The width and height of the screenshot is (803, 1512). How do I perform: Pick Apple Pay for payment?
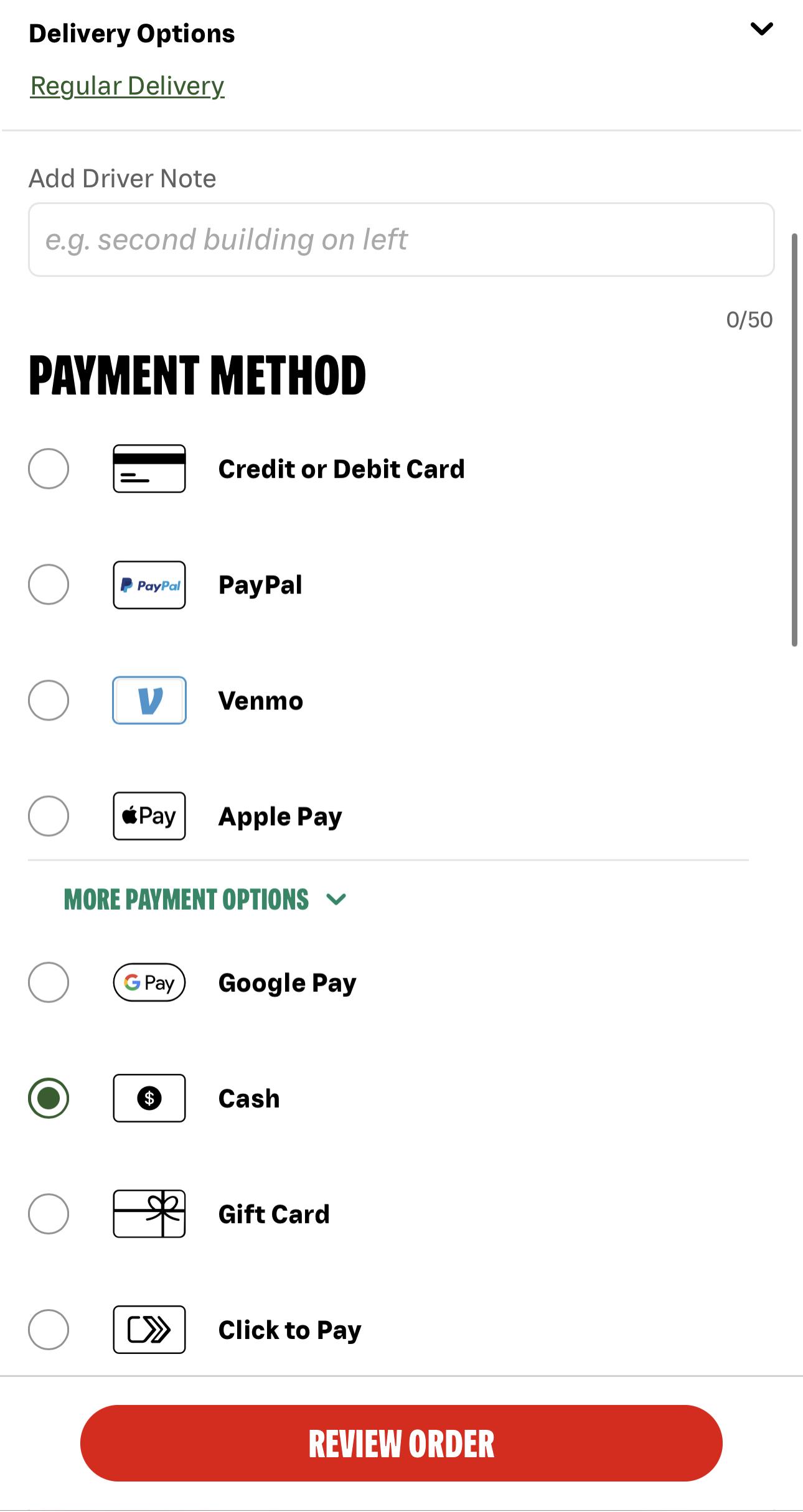coord(49,816)
